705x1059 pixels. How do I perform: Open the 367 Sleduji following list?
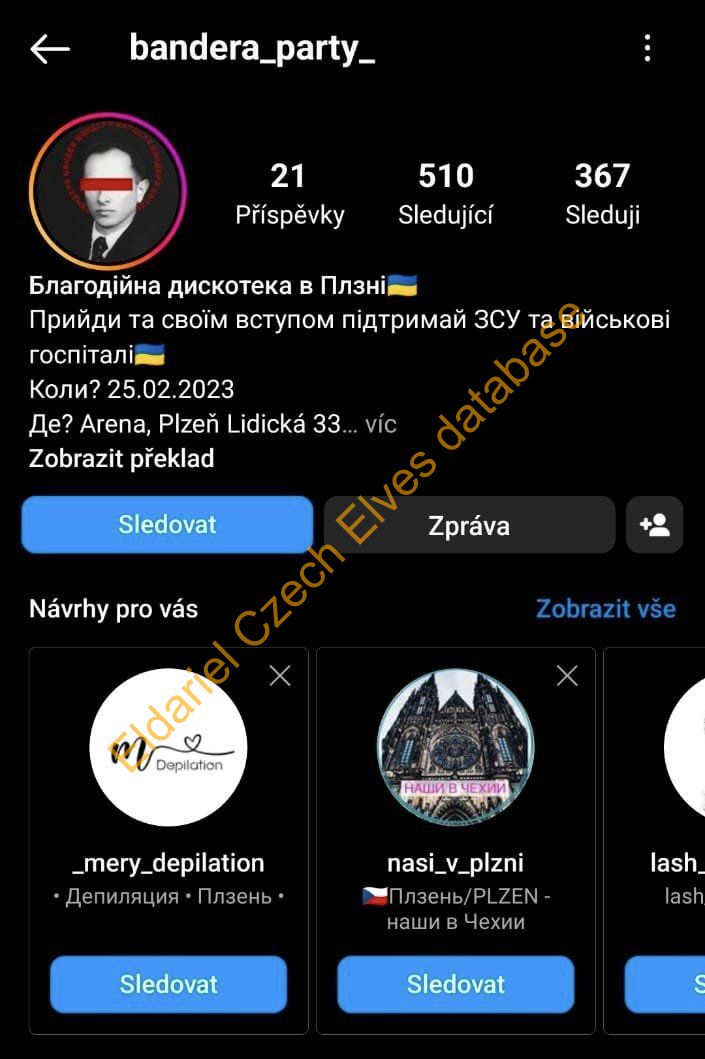pyautogui.click(x=602, y=193)
